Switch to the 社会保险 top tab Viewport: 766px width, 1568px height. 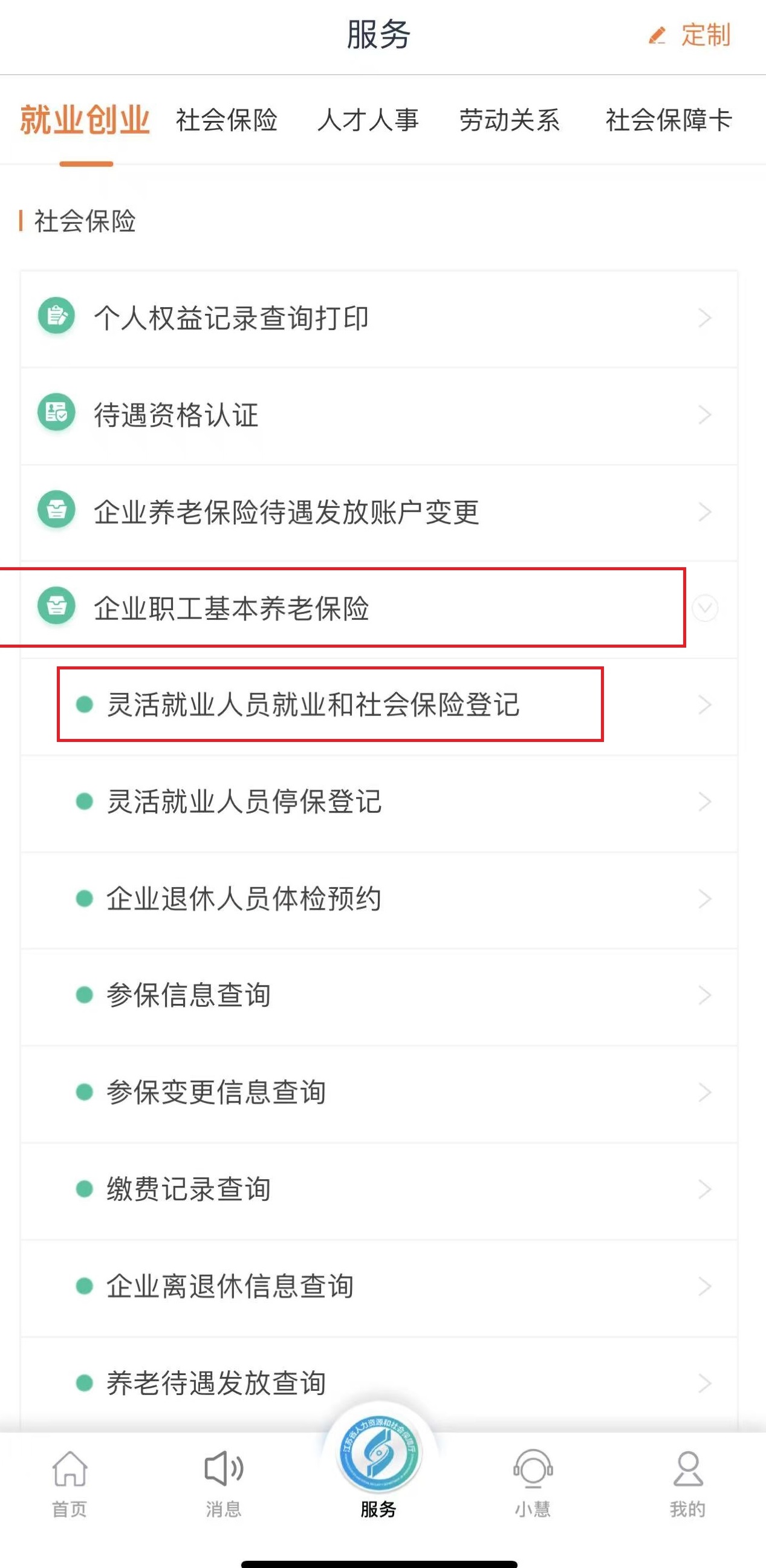(226, 120)
